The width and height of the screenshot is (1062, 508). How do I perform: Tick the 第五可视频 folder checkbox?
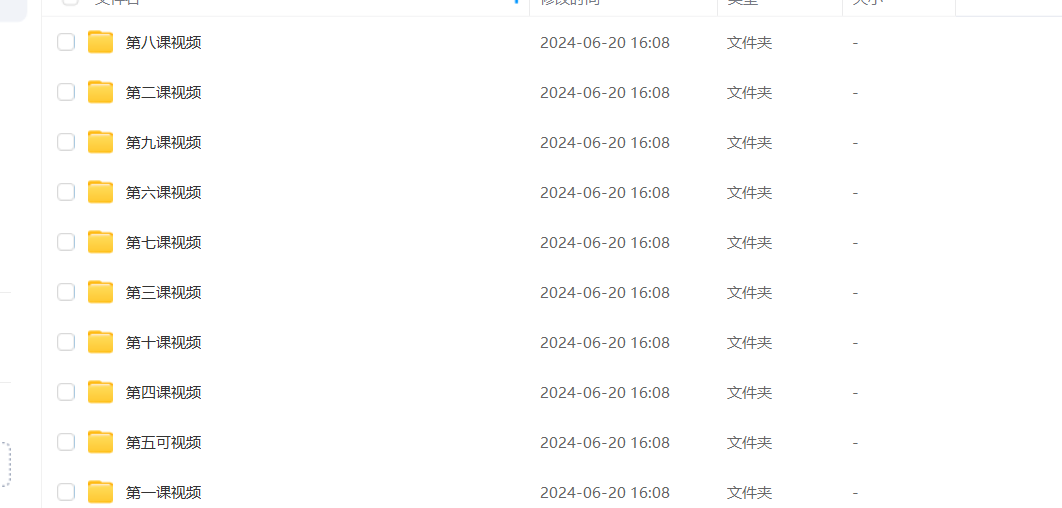66,442
